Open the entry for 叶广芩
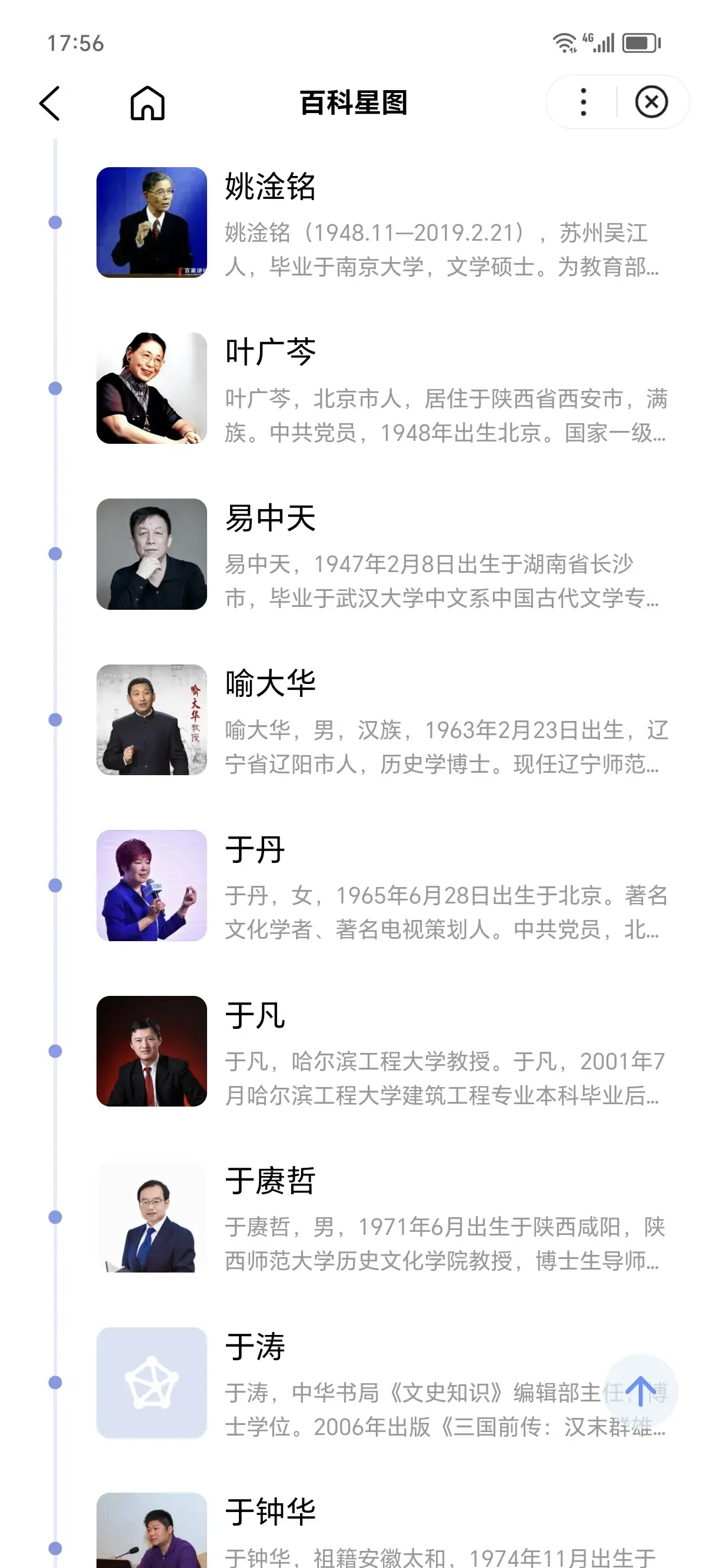 point(384,388)
